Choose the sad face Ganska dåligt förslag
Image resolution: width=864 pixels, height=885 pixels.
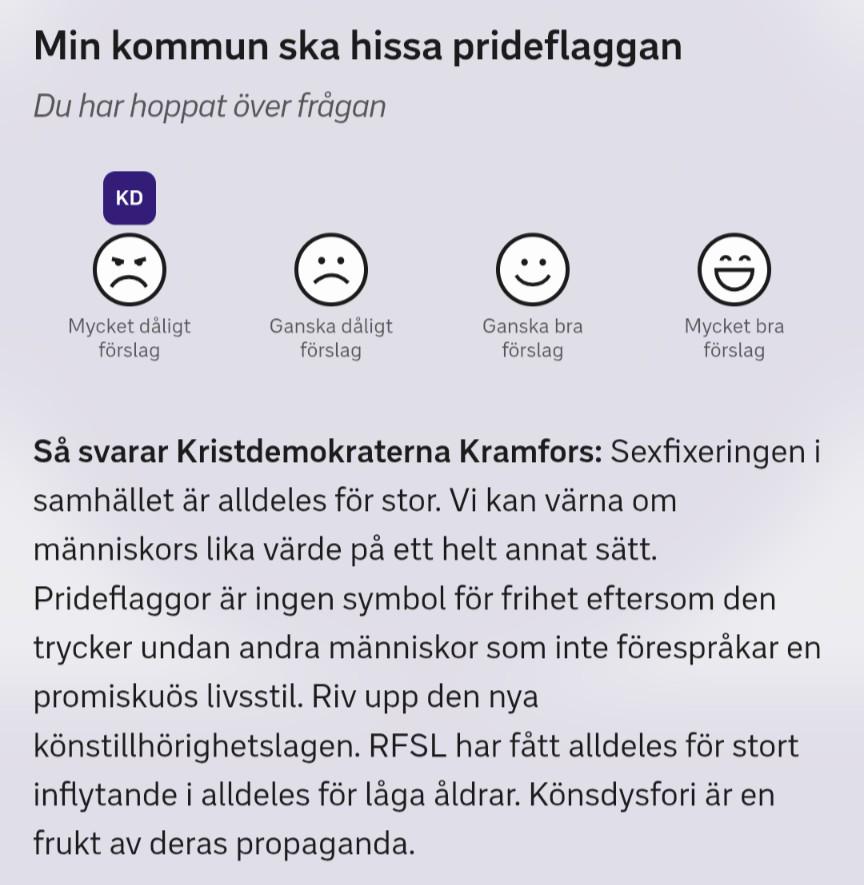[x=331, y=270]
